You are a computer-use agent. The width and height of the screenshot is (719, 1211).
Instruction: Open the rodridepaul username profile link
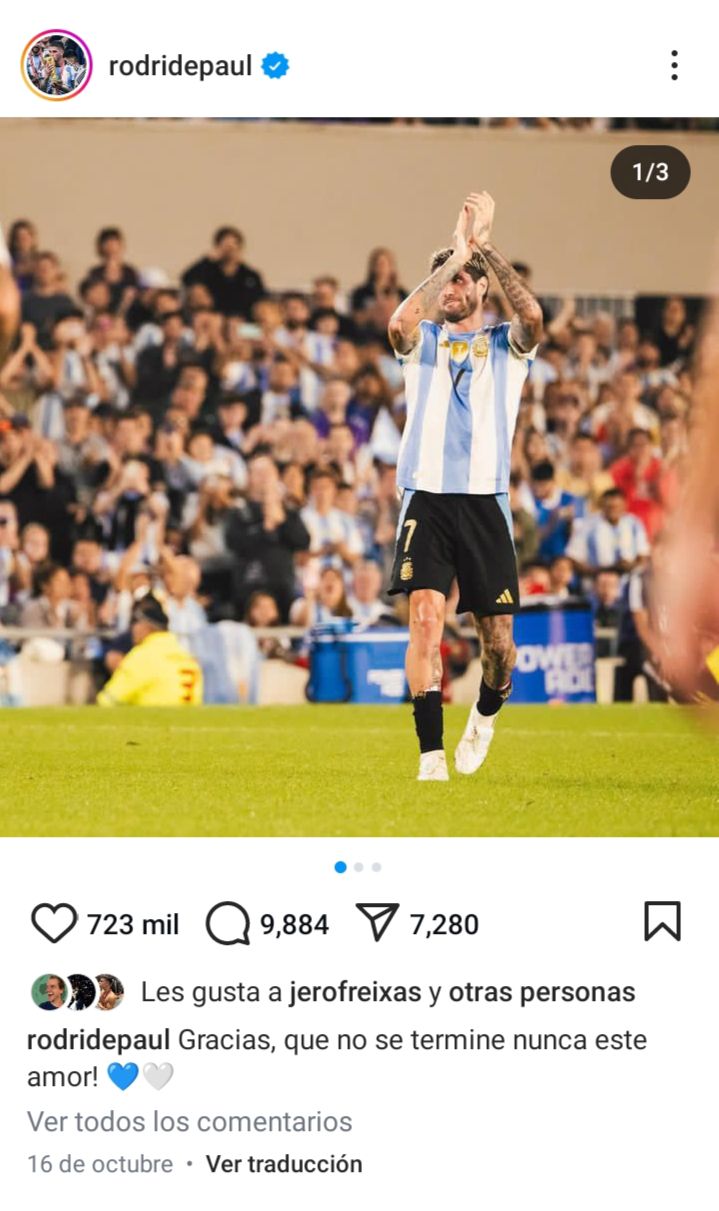180,66
